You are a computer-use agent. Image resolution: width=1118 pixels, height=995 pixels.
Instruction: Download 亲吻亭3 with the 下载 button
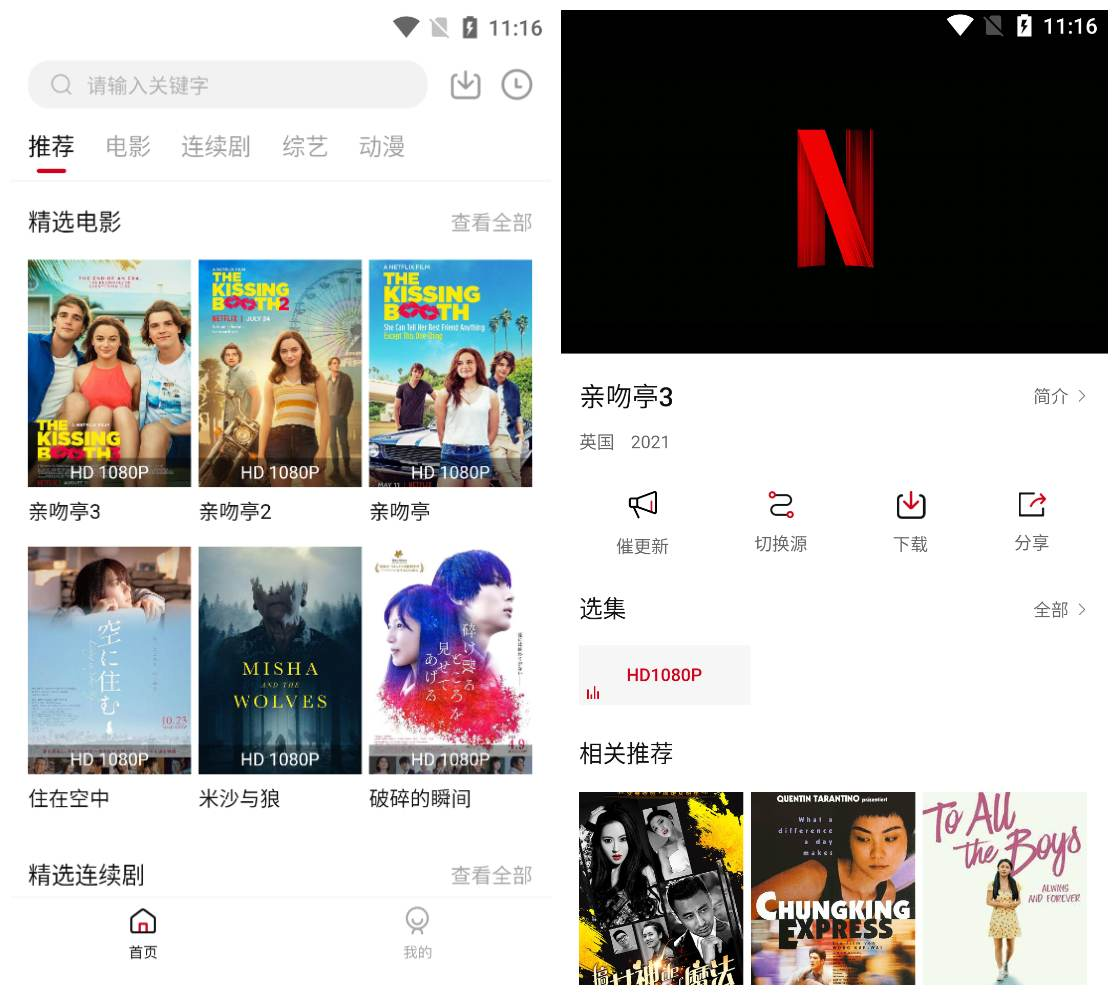(910, 521)
